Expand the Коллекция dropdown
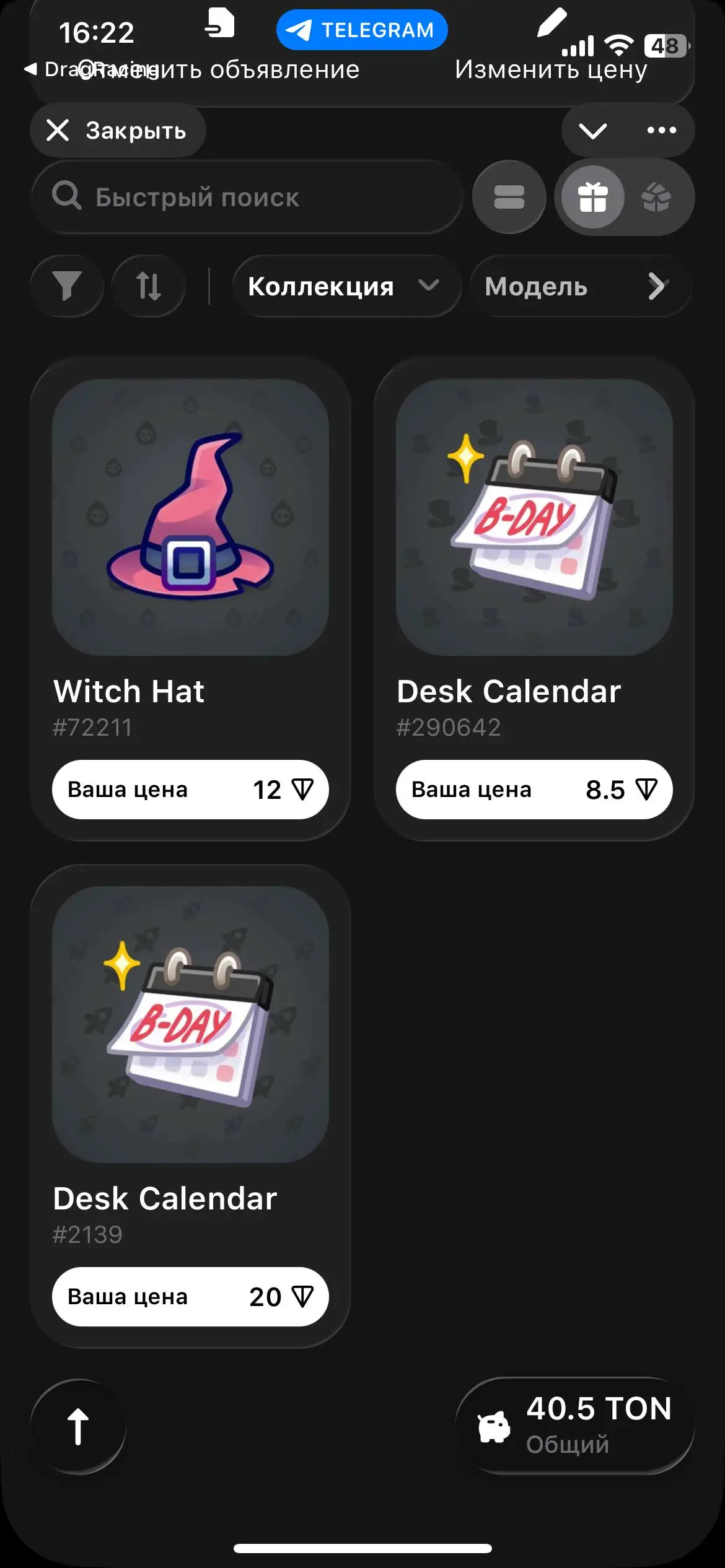The image size is (725, 1568). pos(345,286)
